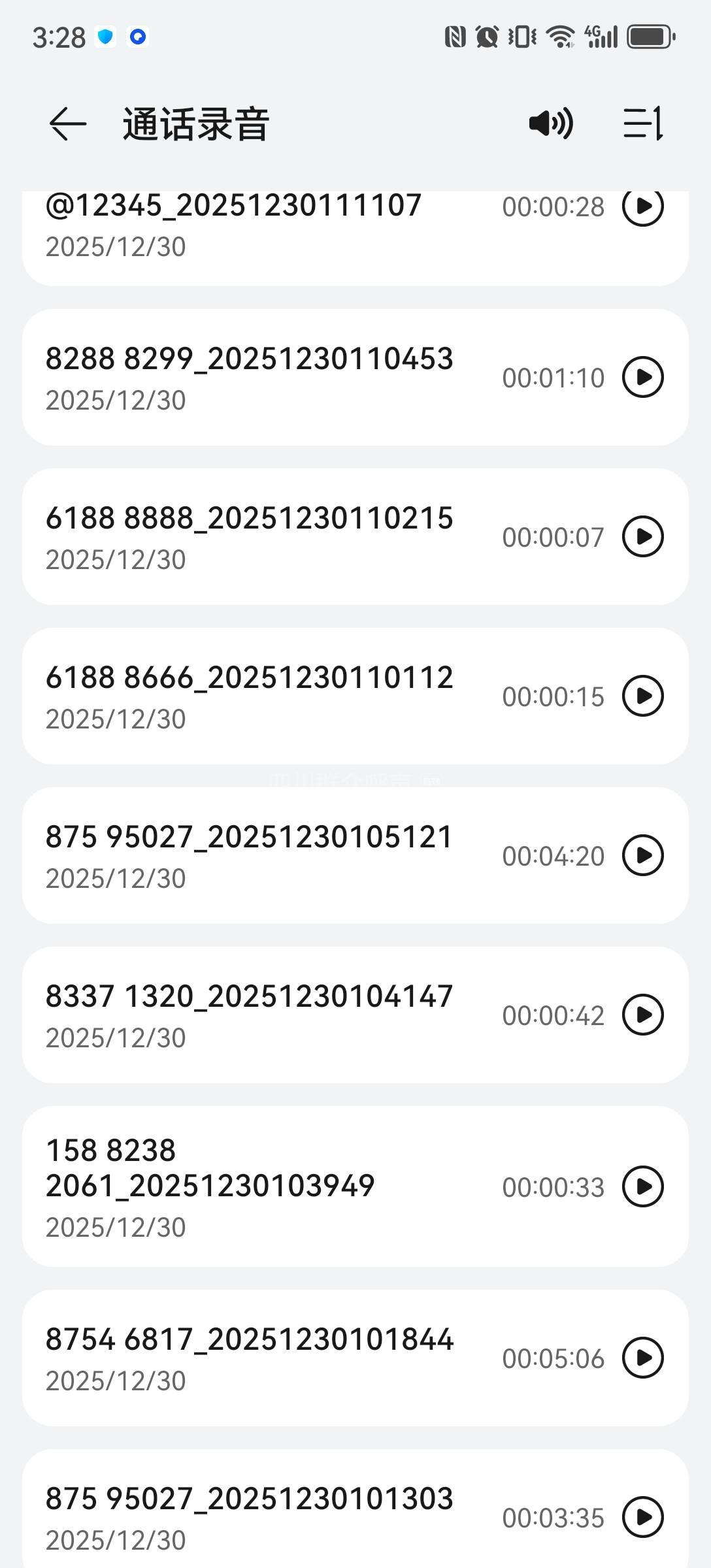Go back from the call recordings screen

[x=67, y=123]
